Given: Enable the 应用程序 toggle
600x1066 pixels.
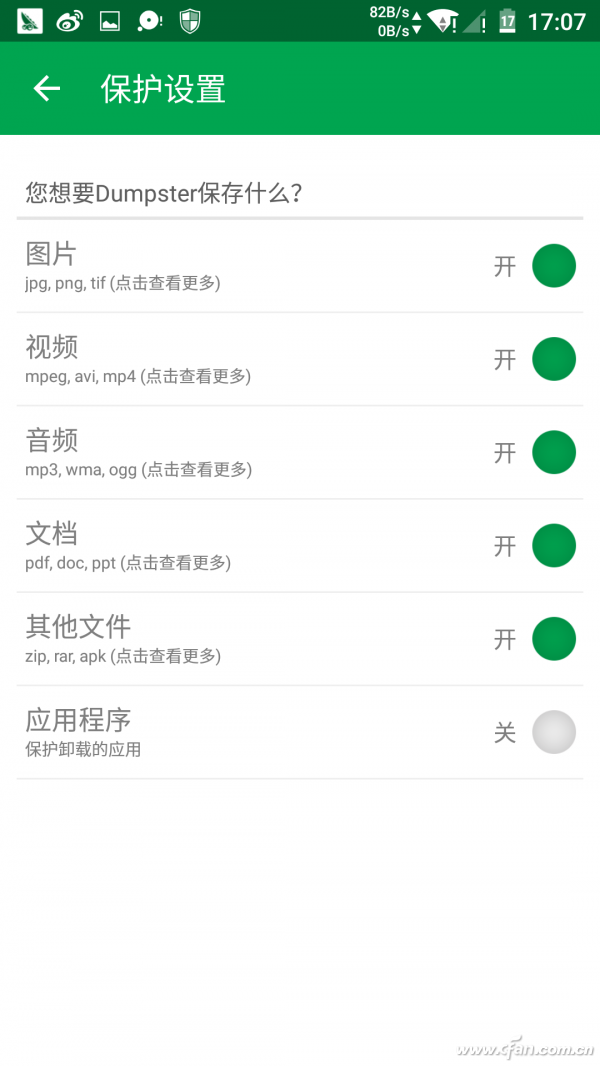Looking at the screenshot, I should [553, 732].
